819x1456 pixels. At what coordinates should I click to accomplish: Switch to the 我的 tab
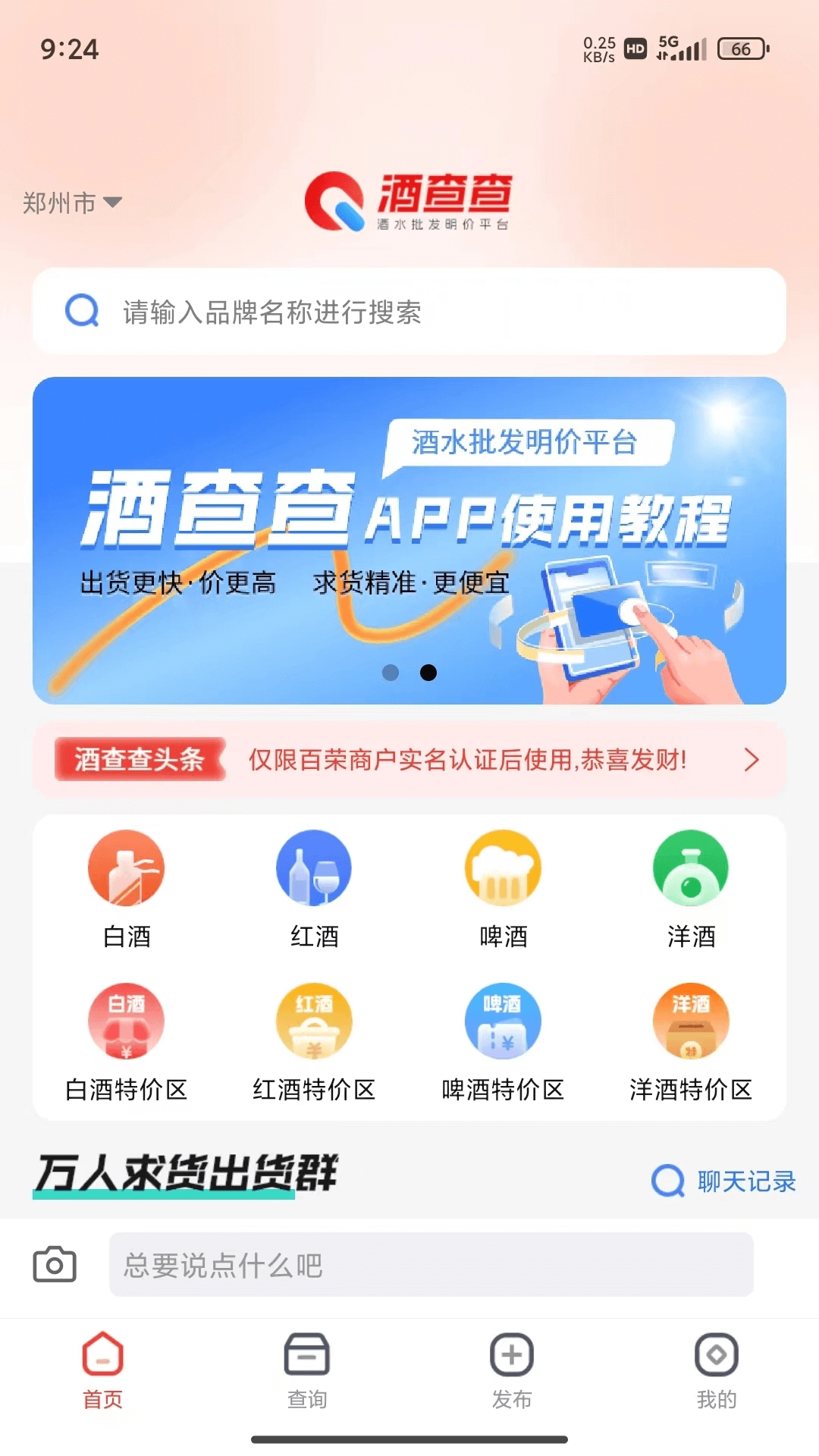click(x=717, y=1370)
